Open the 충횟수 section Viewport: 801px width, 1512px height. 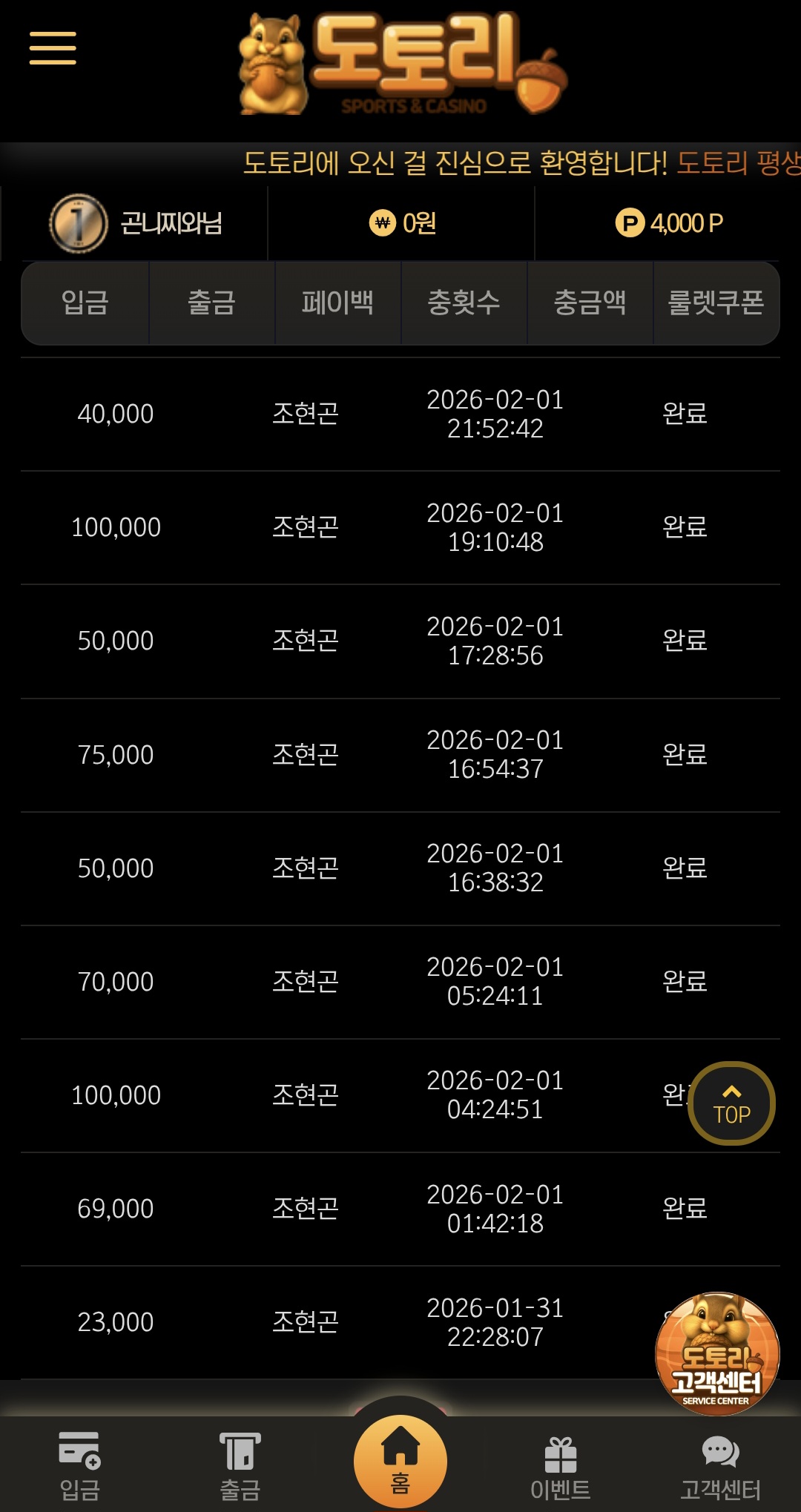pyautogui.click(x=464, y=303)
